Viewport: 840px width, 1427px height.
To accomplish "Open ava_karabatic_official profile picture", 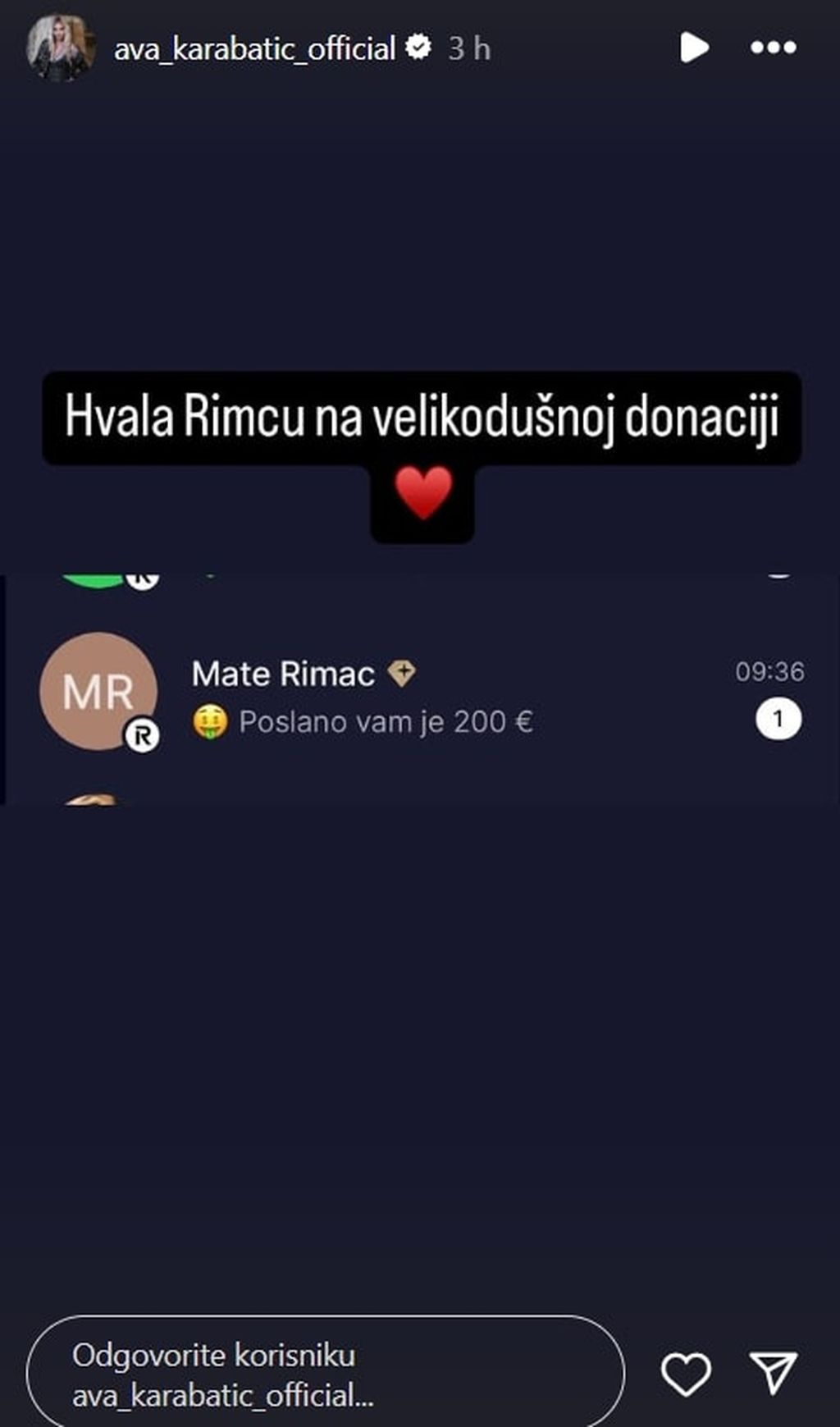I will [60, 48].
